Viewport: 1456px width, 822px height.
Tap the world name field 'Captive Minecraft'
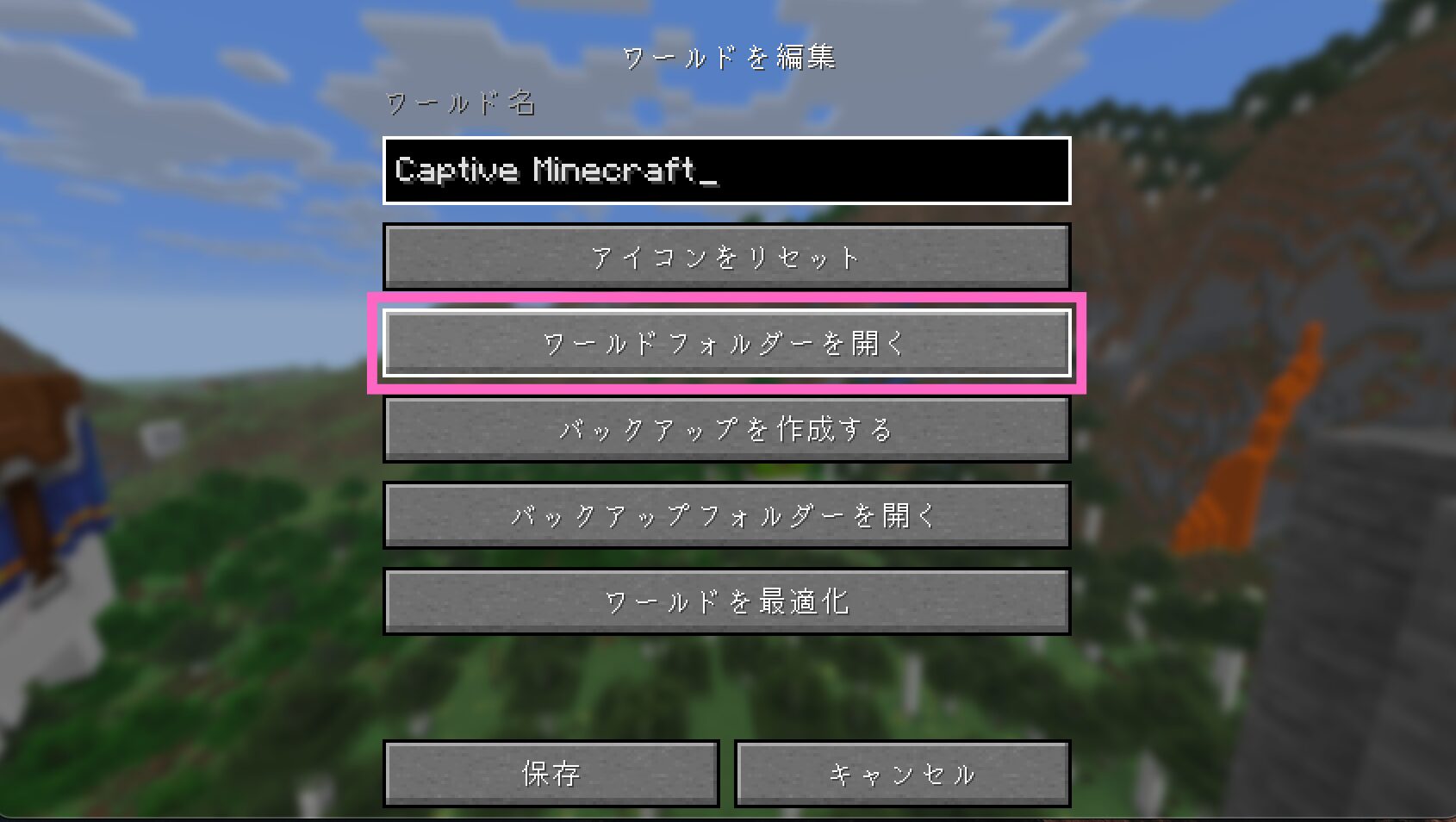tap(726, 171)
